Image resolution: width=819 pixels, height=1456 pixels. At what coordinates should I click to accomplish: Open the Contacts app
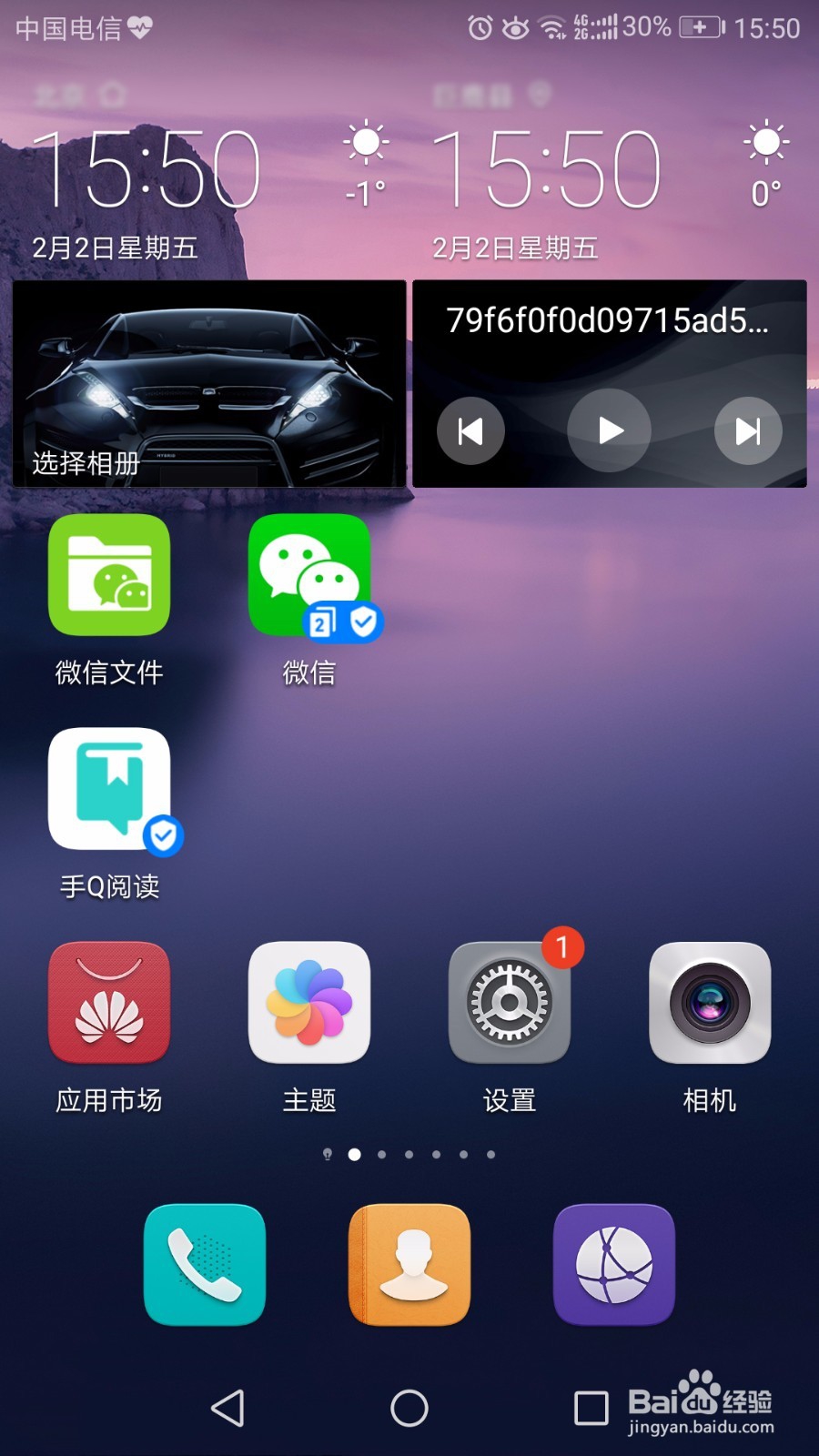(409, 1265)
